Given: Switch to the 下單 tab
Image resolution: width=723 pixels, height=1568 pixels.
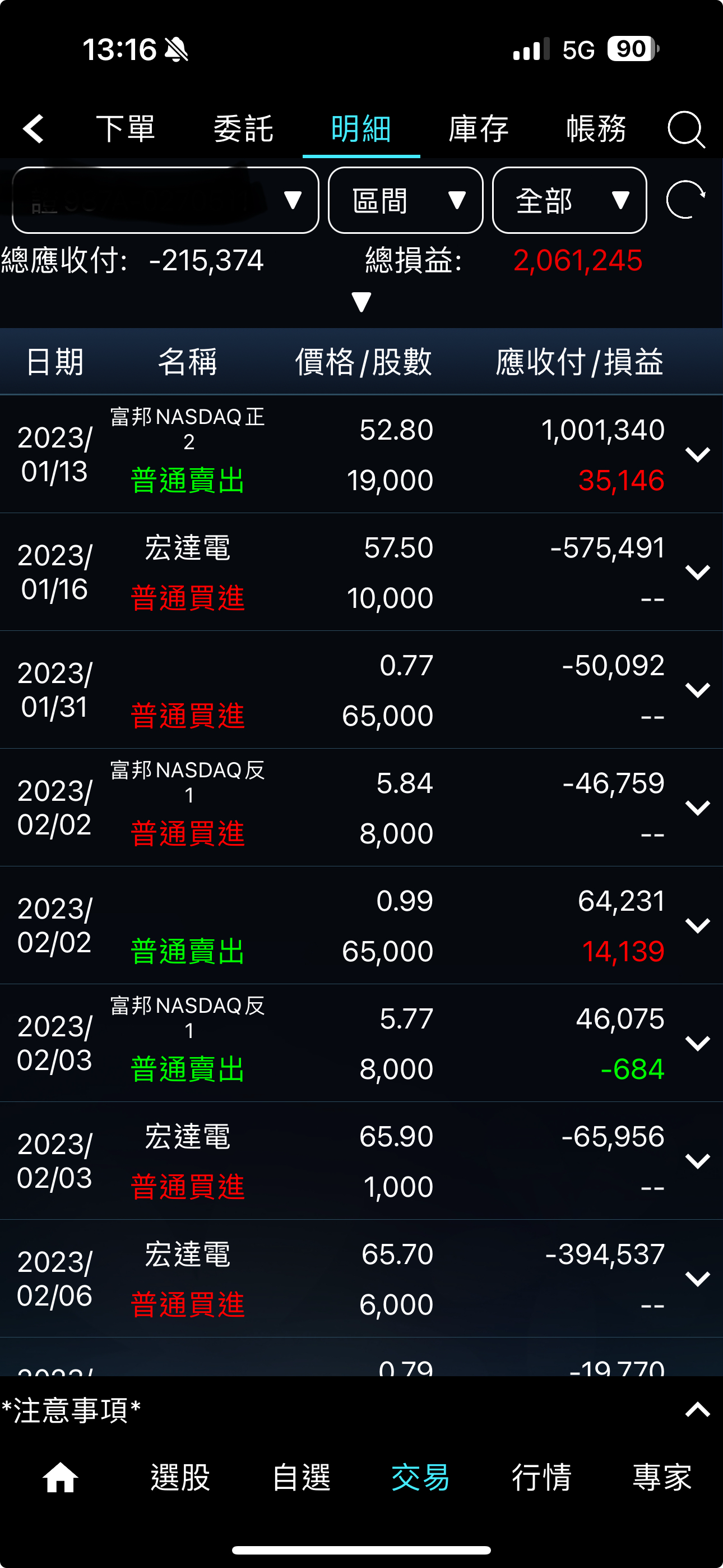Looking at the screenshot, I should pyautogui.click(x=126, y=129).
